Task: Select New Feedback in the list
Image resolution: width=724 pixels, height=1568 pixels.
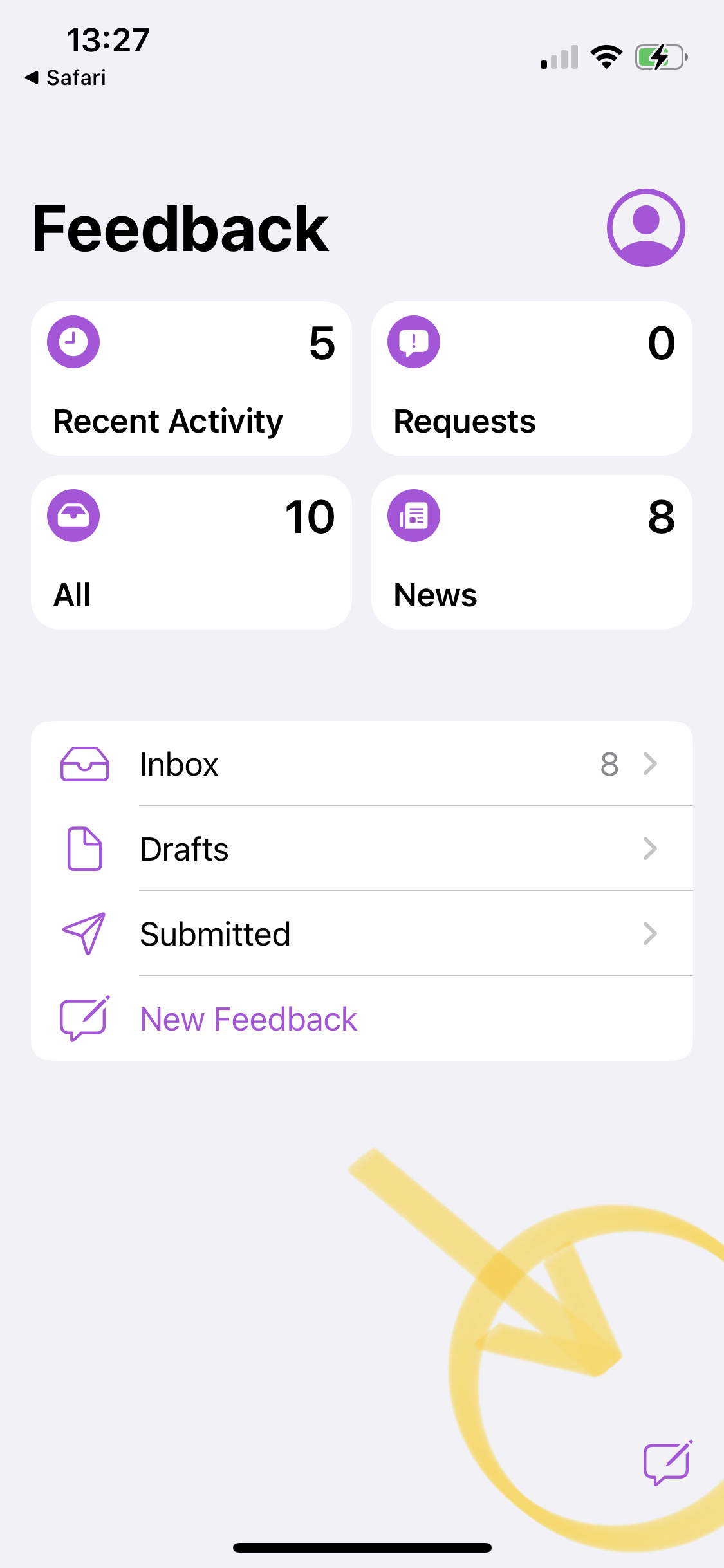Action: click(362, 1018)
